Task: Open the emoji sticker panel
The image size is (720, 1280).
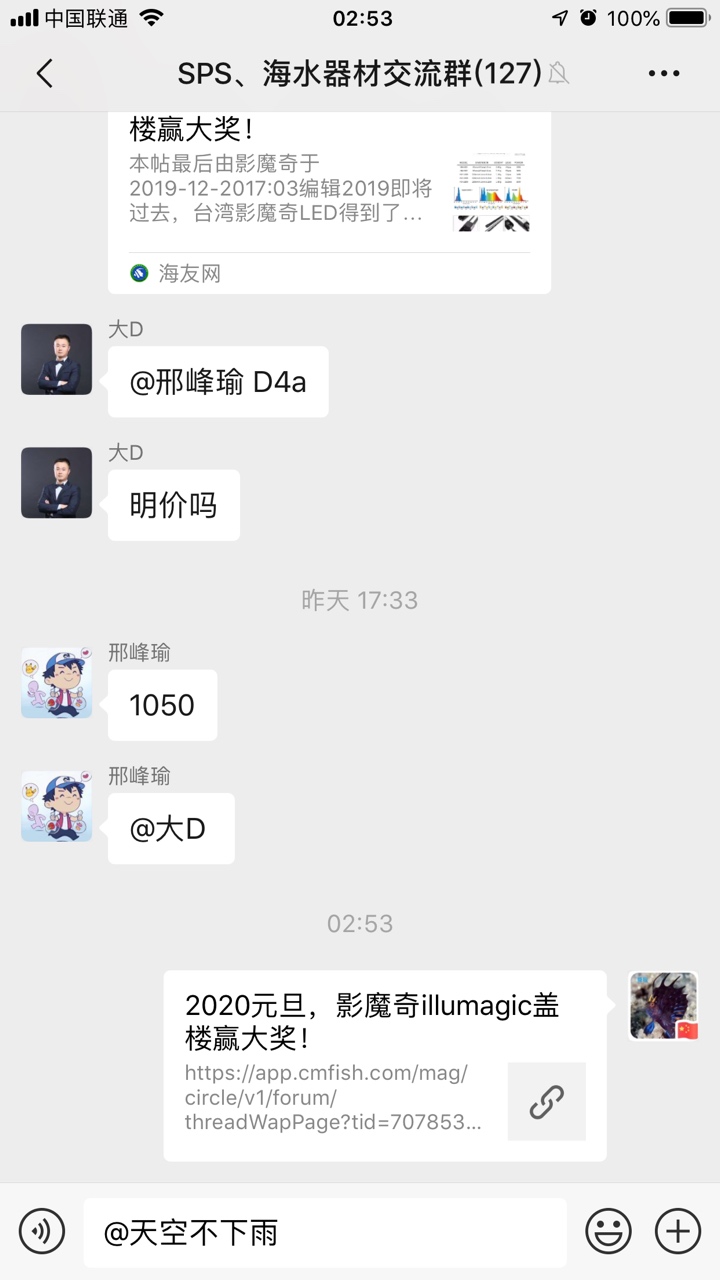Action: coord(608,1231)
